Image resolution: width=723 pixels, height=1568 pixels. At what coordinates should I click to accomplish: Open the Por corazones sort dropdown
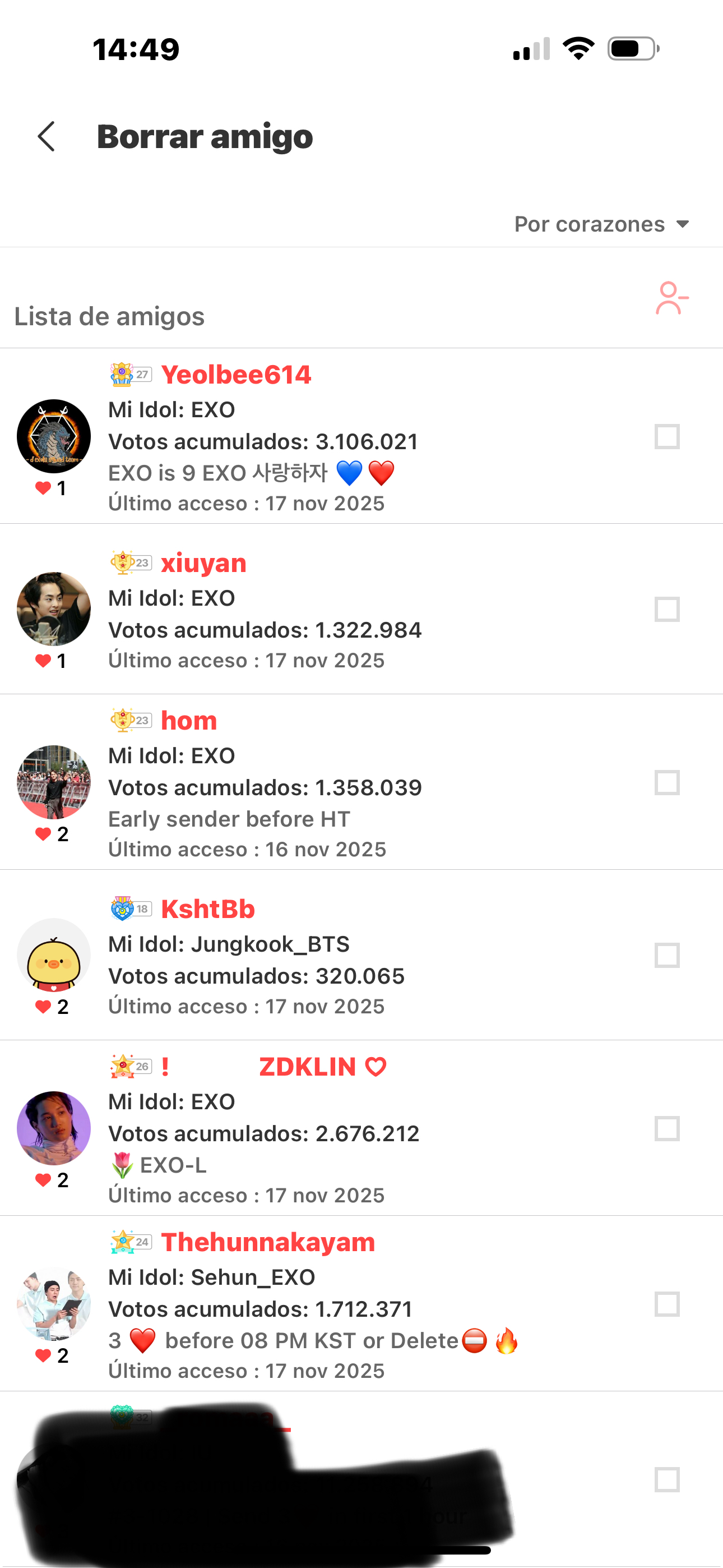coord(601,224)
